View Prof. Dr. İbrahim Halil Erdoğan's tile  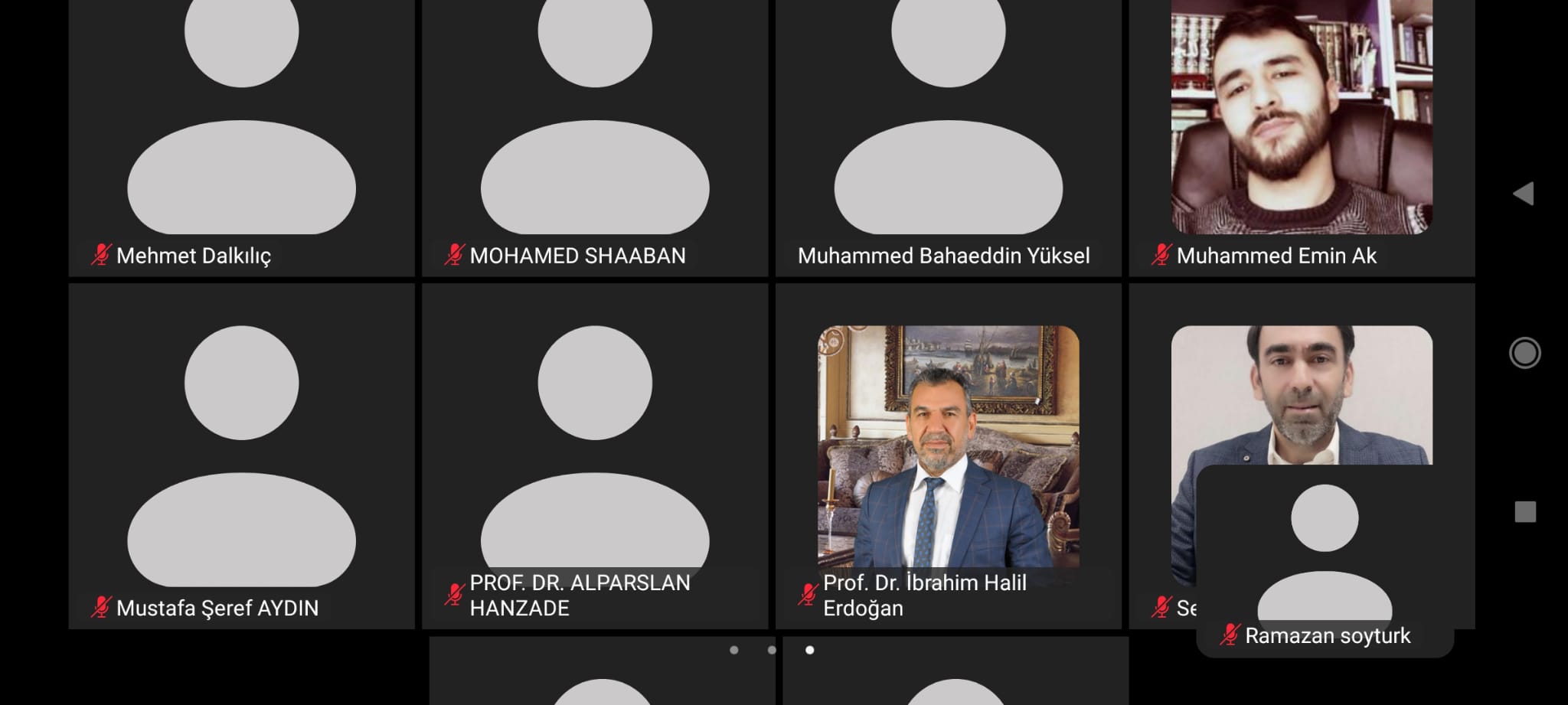(948, 452)
